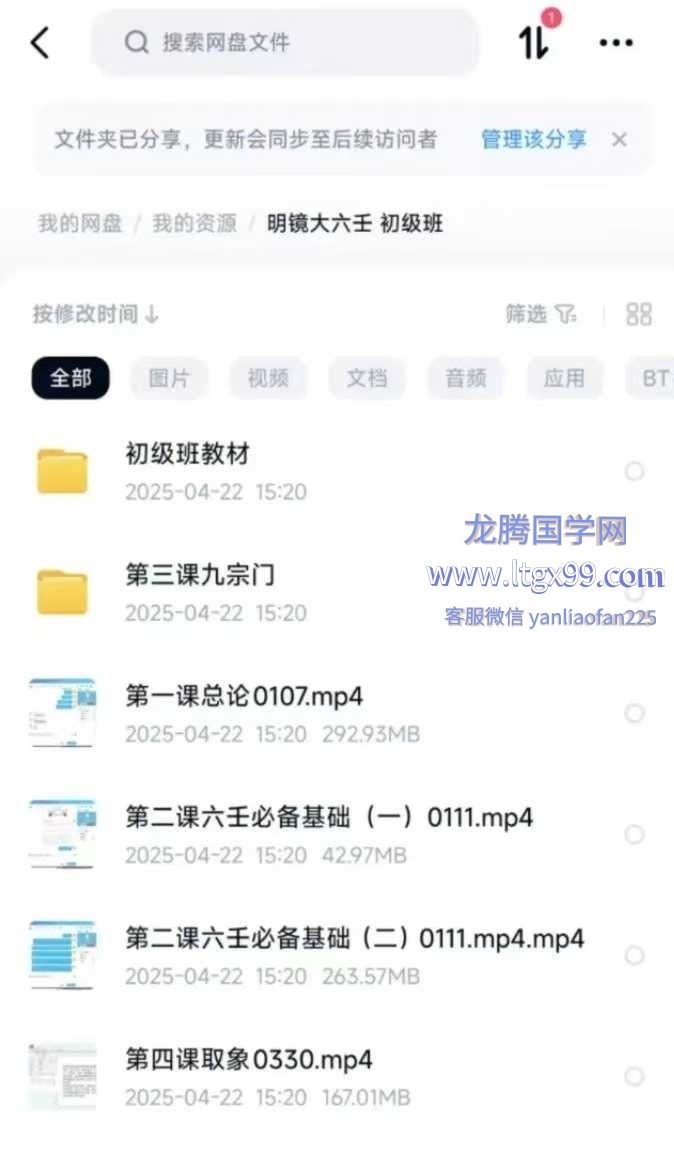
Task: Select the 文档 filter chip
Action: click(366, 378)
